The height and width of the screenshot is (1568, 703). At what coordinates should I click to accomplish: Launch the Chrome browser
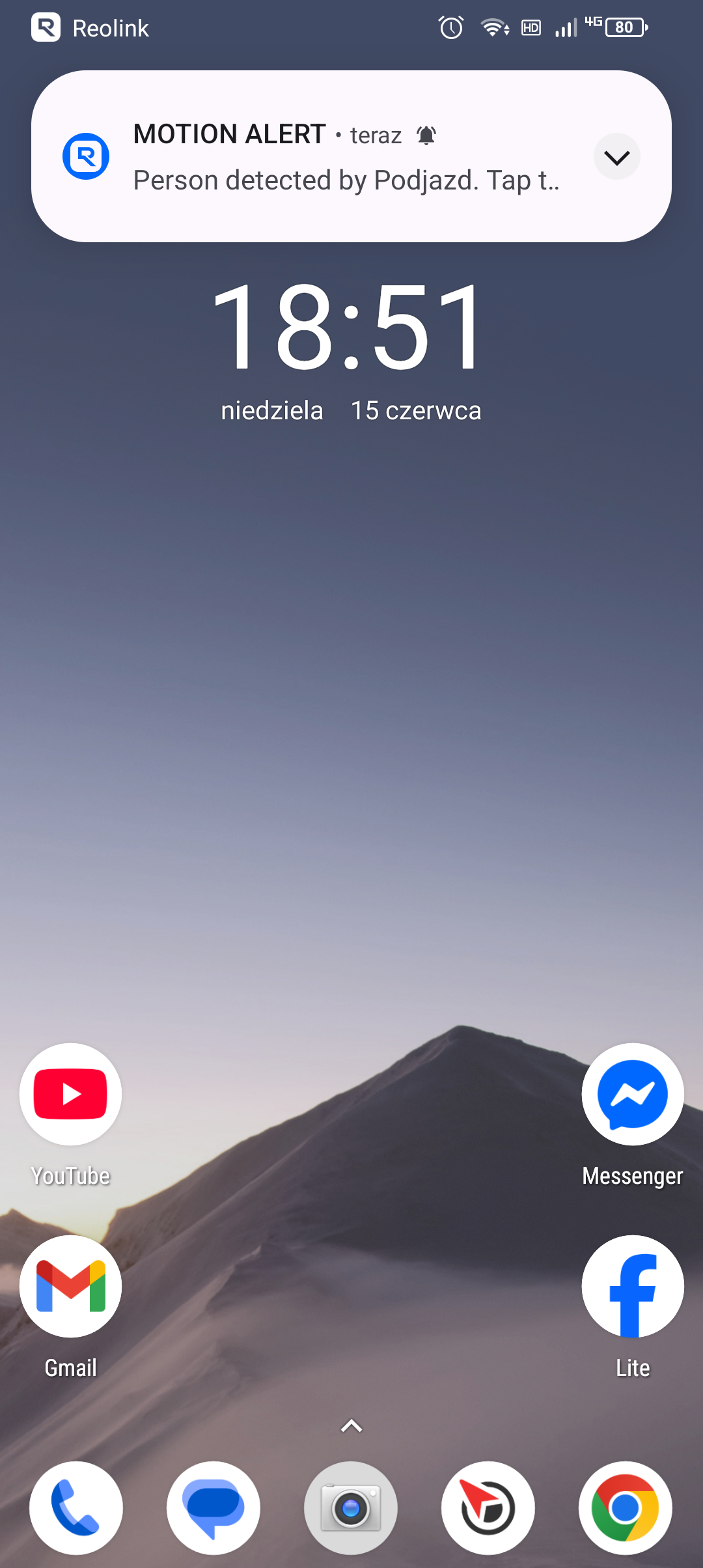coord(626,1508)
